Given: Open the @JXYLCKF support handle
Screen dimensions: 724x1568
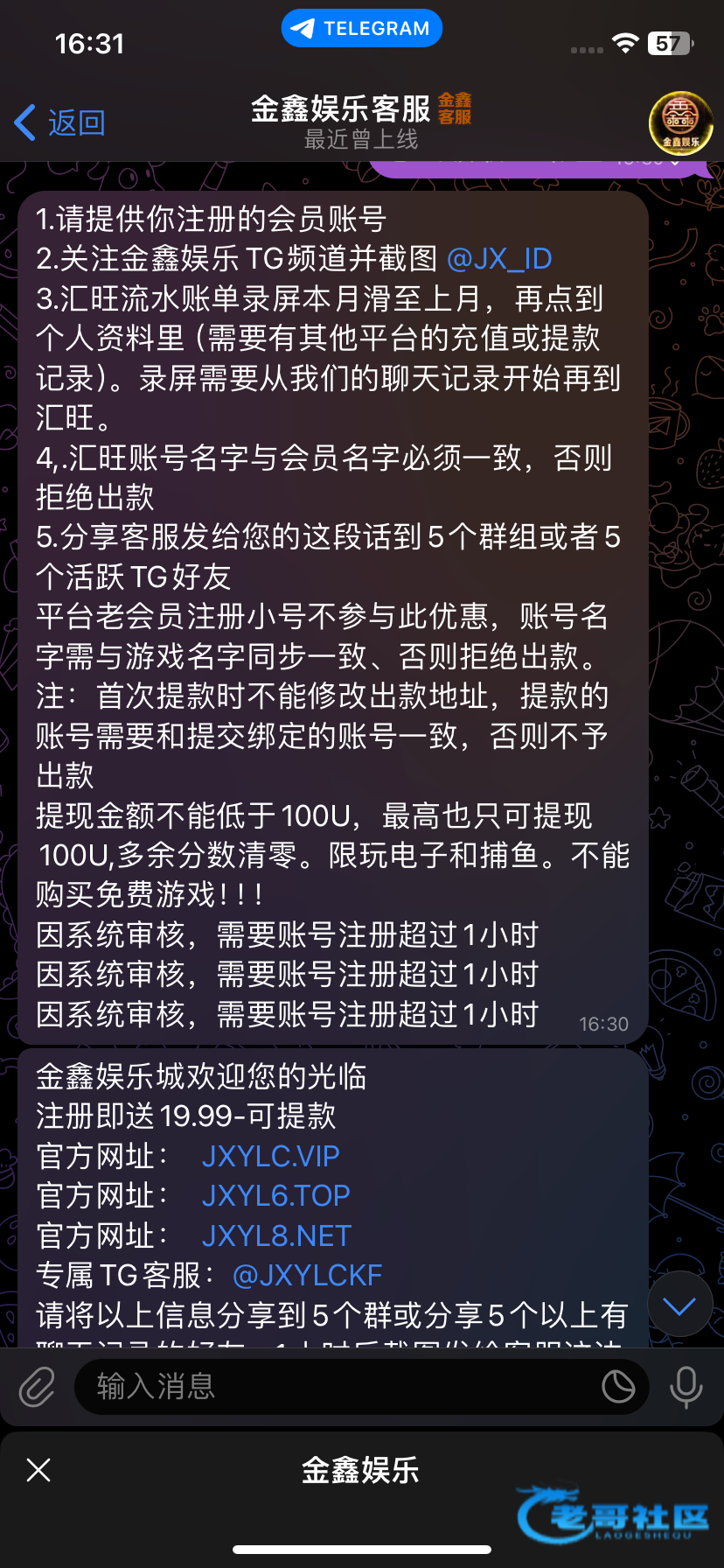Looking at the screenshot, I should (307, 1275).
